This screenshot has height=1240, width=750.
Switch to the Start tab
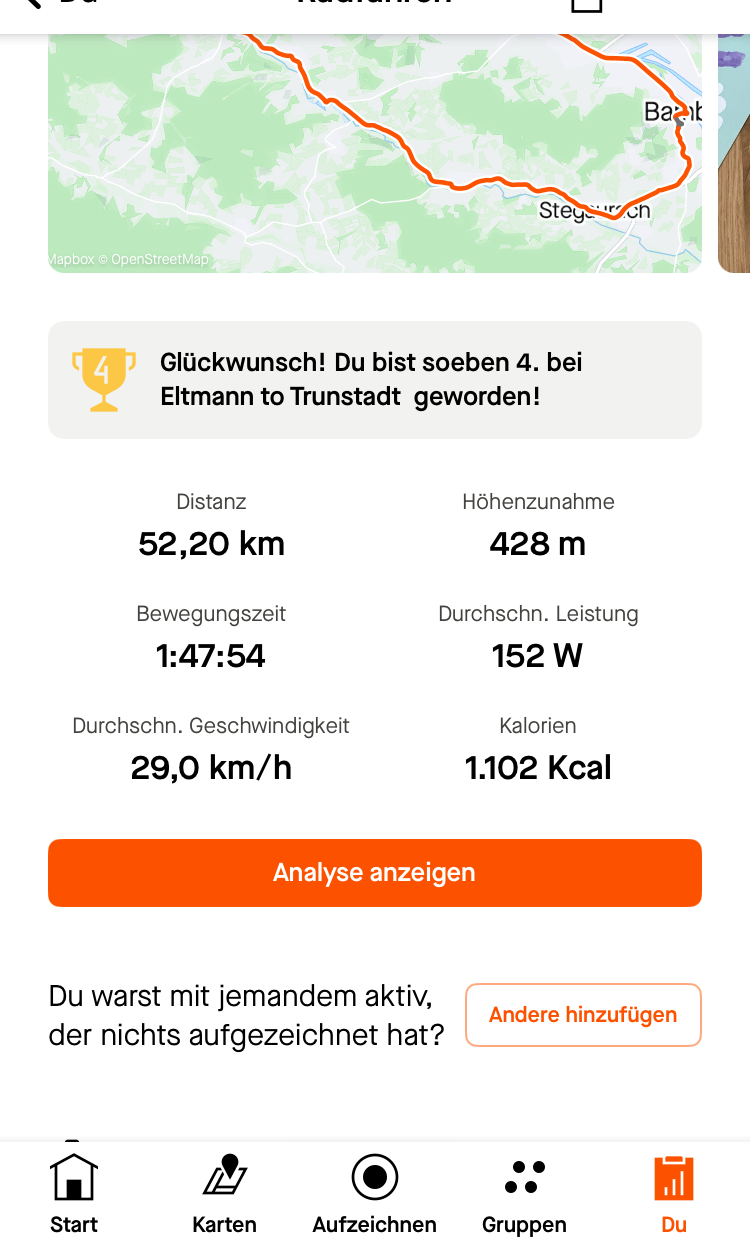point(74,1194)
